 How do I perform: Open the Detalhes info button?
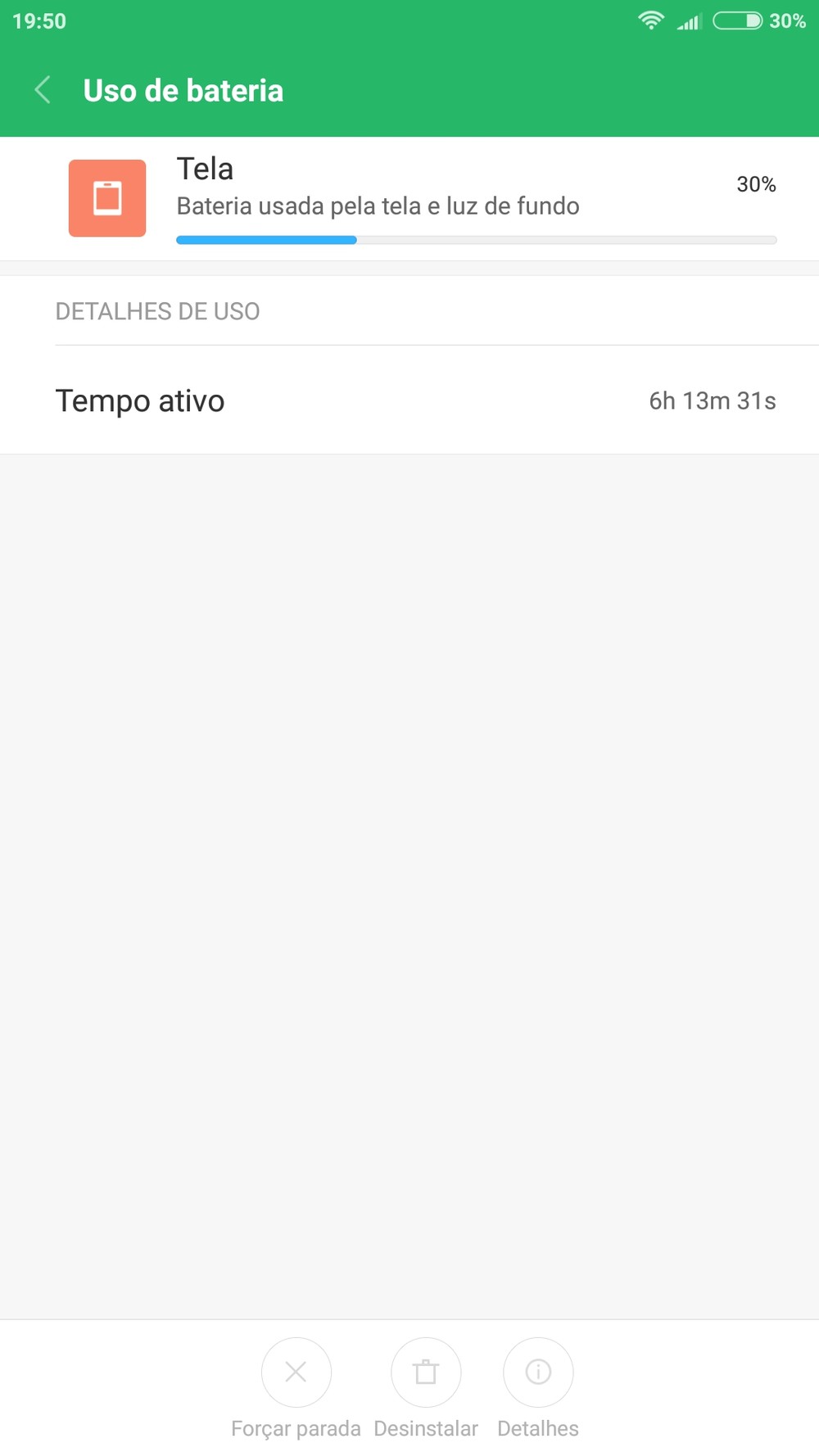click(x=538, y=1372)
